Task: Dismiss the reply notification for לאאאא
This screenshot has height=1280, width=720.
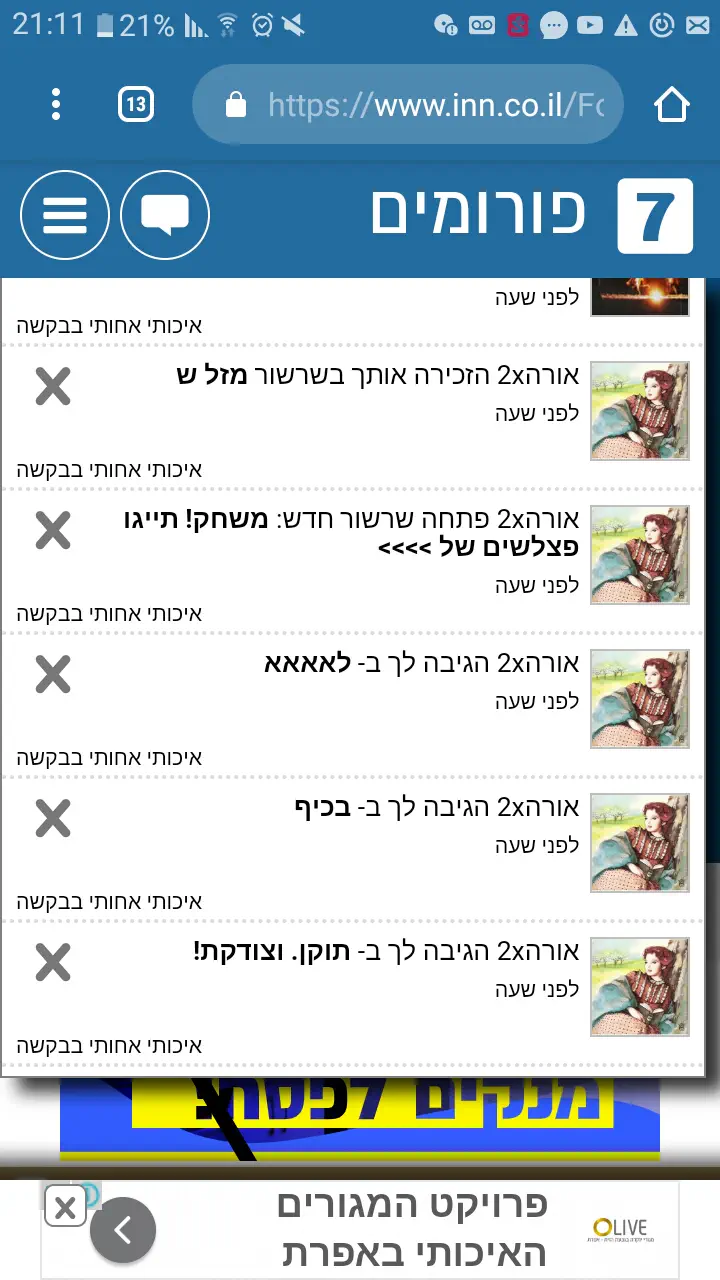Action: click(53, 674)
